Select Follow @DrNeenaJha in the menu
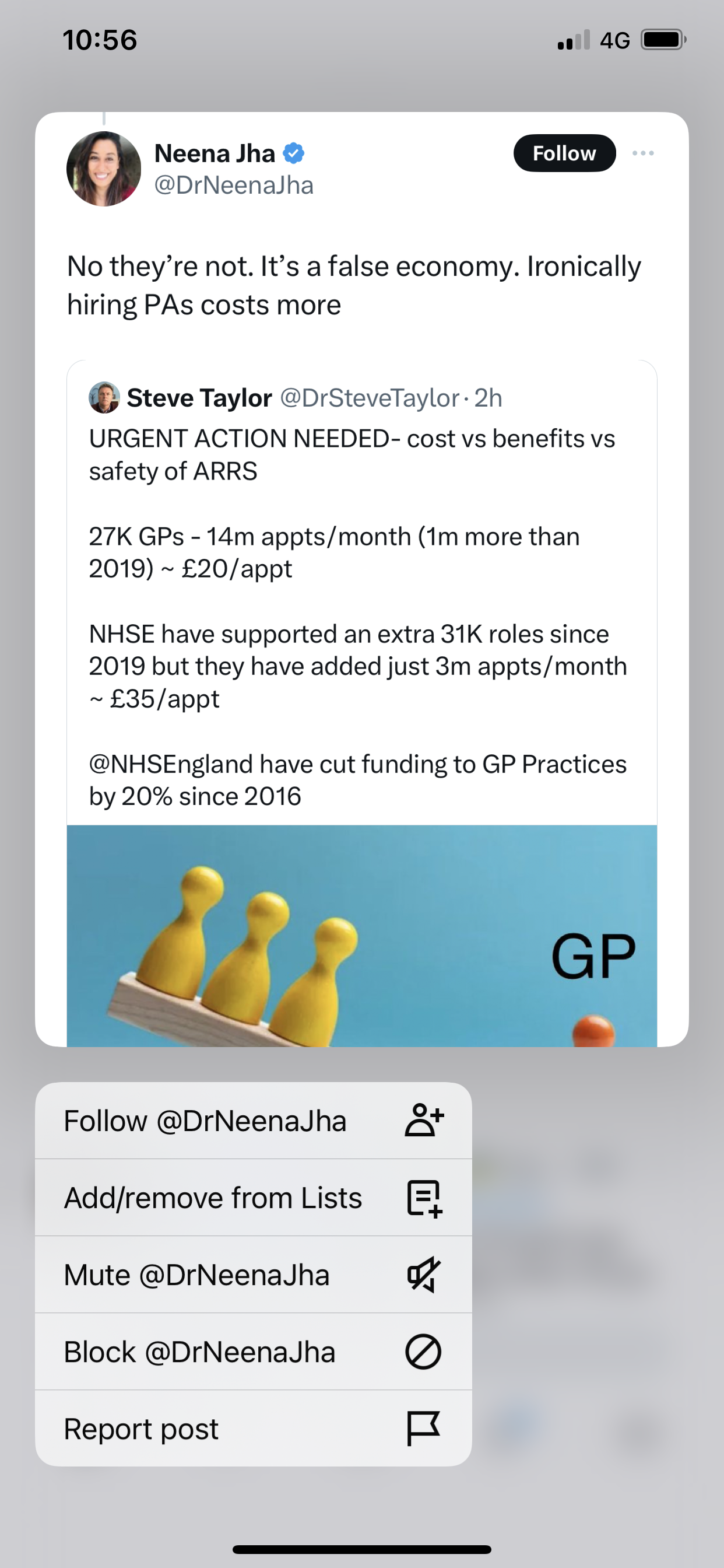The width and height of the screenshot is (724, 1568). click(x=253, y=1121)
